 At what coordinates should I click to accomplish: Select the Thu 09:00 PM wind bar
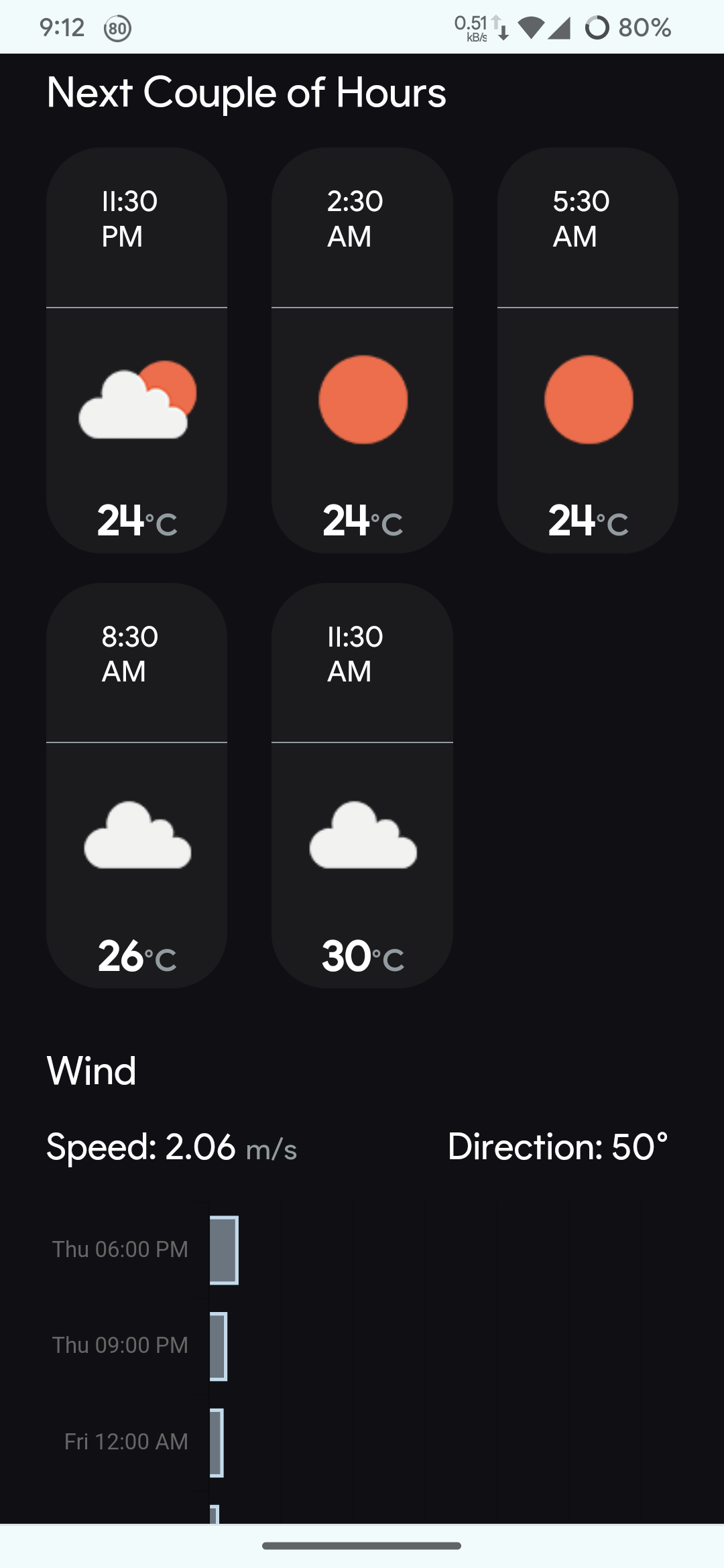click(x=219, y=1346)
